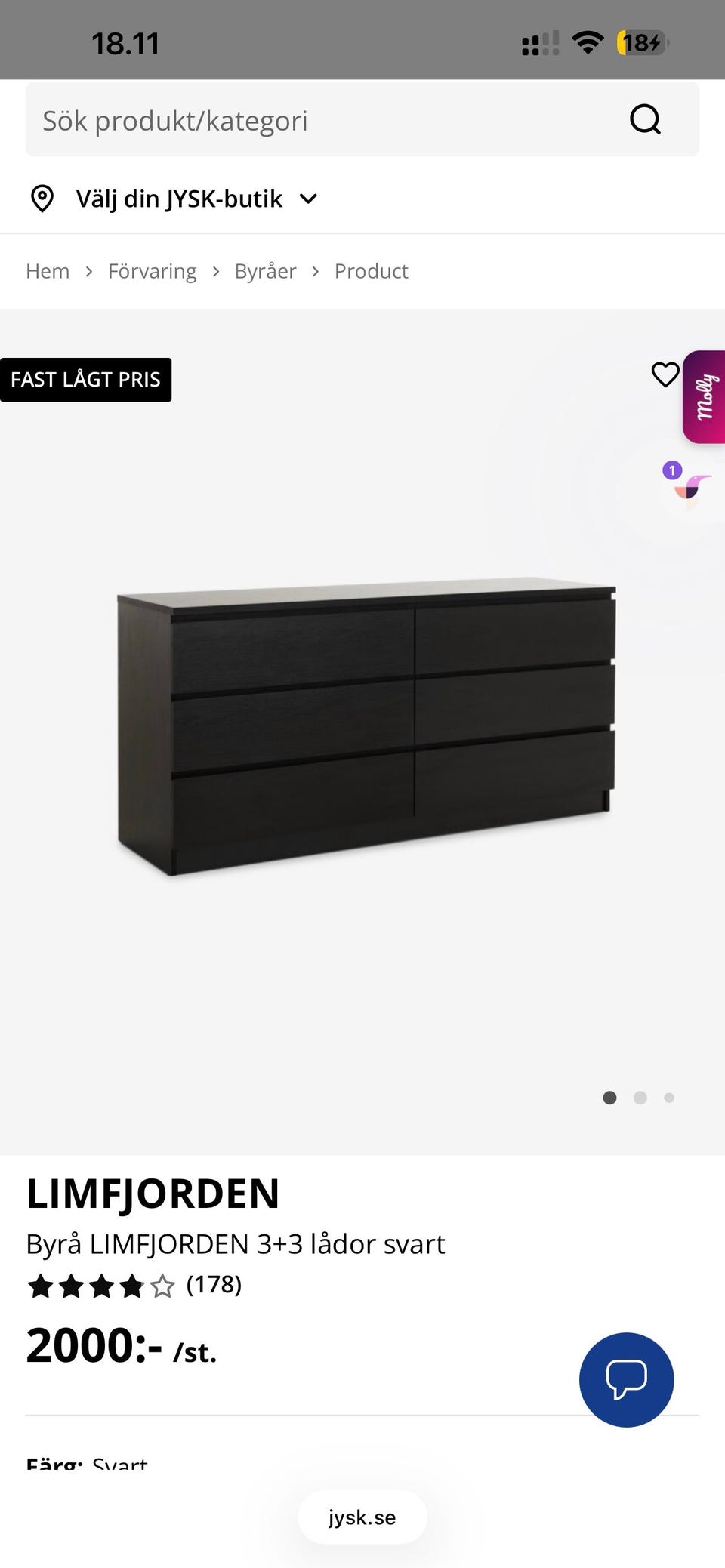Open the Förvaring breadcrumb
Image resolution: width=725 pixels, height=1568 pixels.
point(152,271)
